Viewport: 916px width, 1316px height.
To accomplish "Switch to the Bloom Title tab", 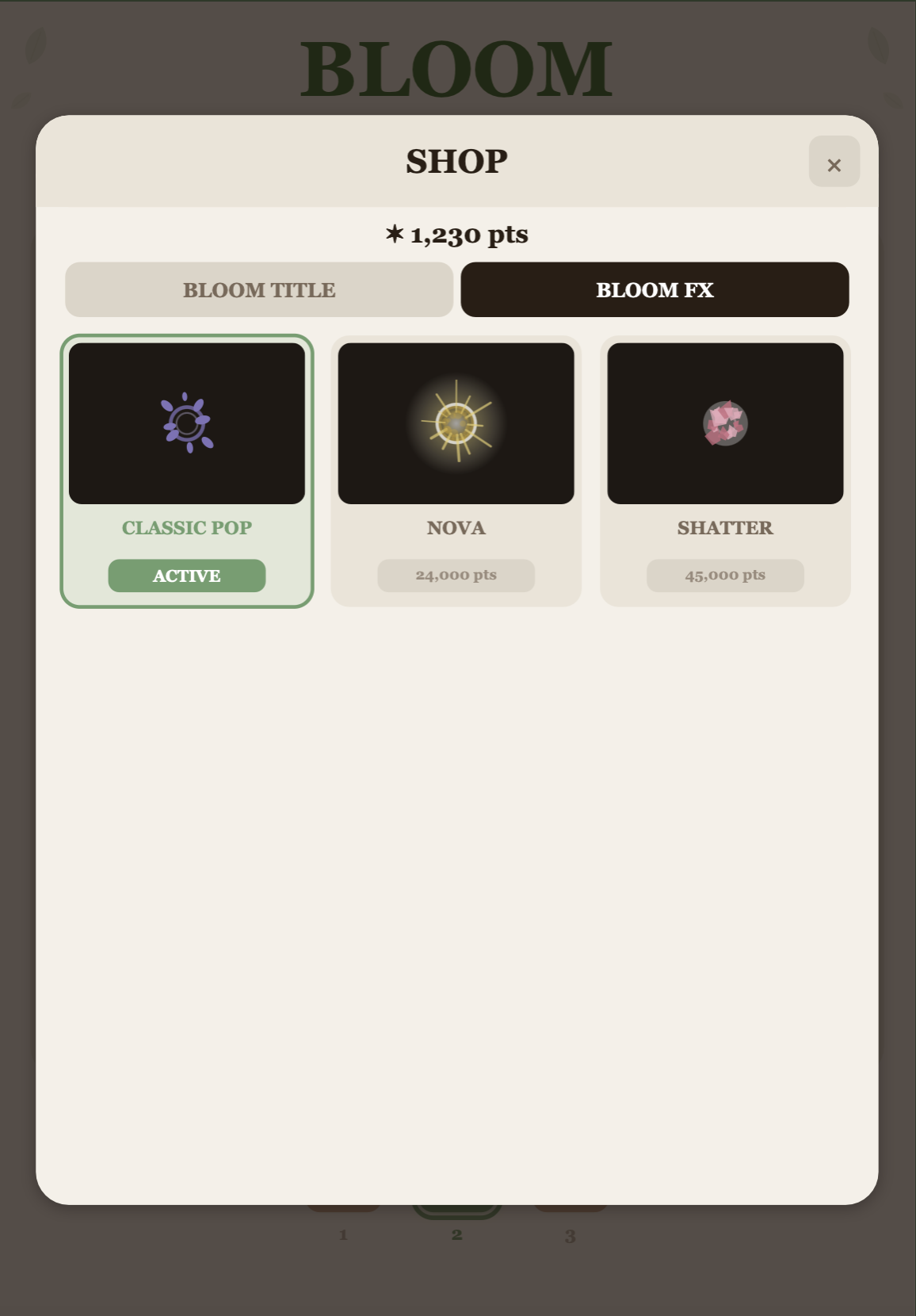I will [x=259, y=290].
